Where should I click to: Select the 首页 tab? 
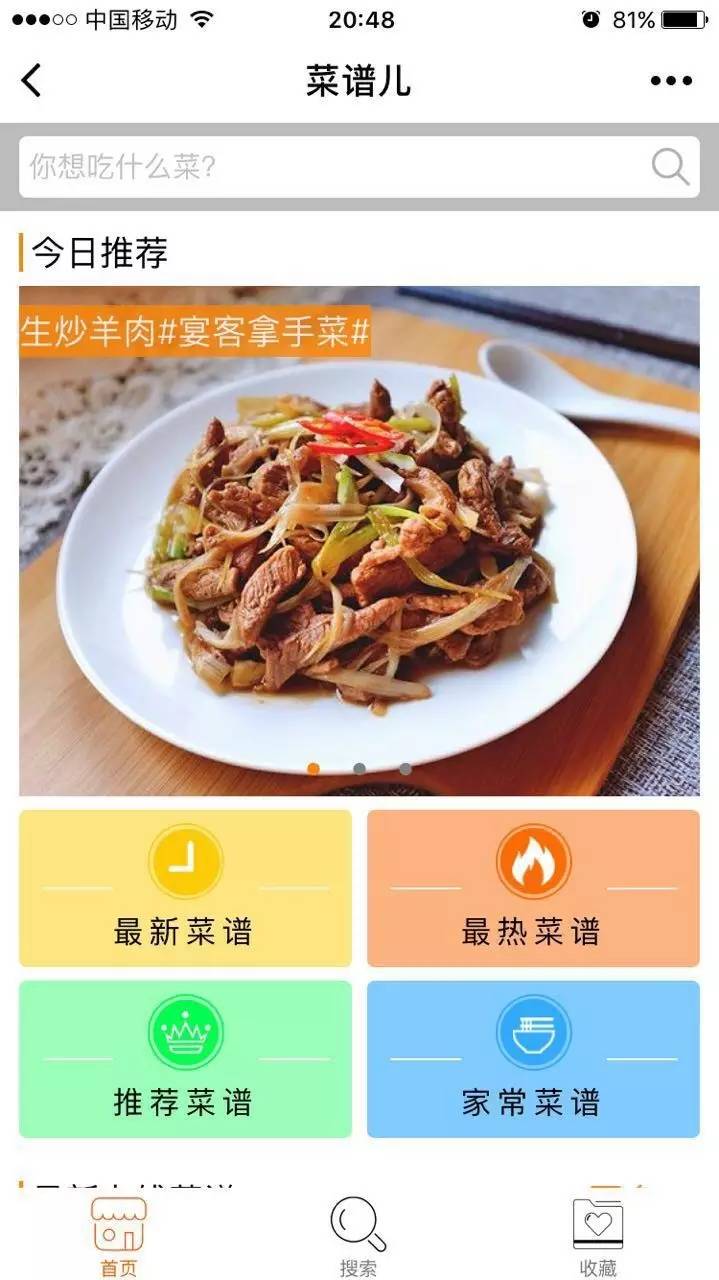[x=119, y=1237]
